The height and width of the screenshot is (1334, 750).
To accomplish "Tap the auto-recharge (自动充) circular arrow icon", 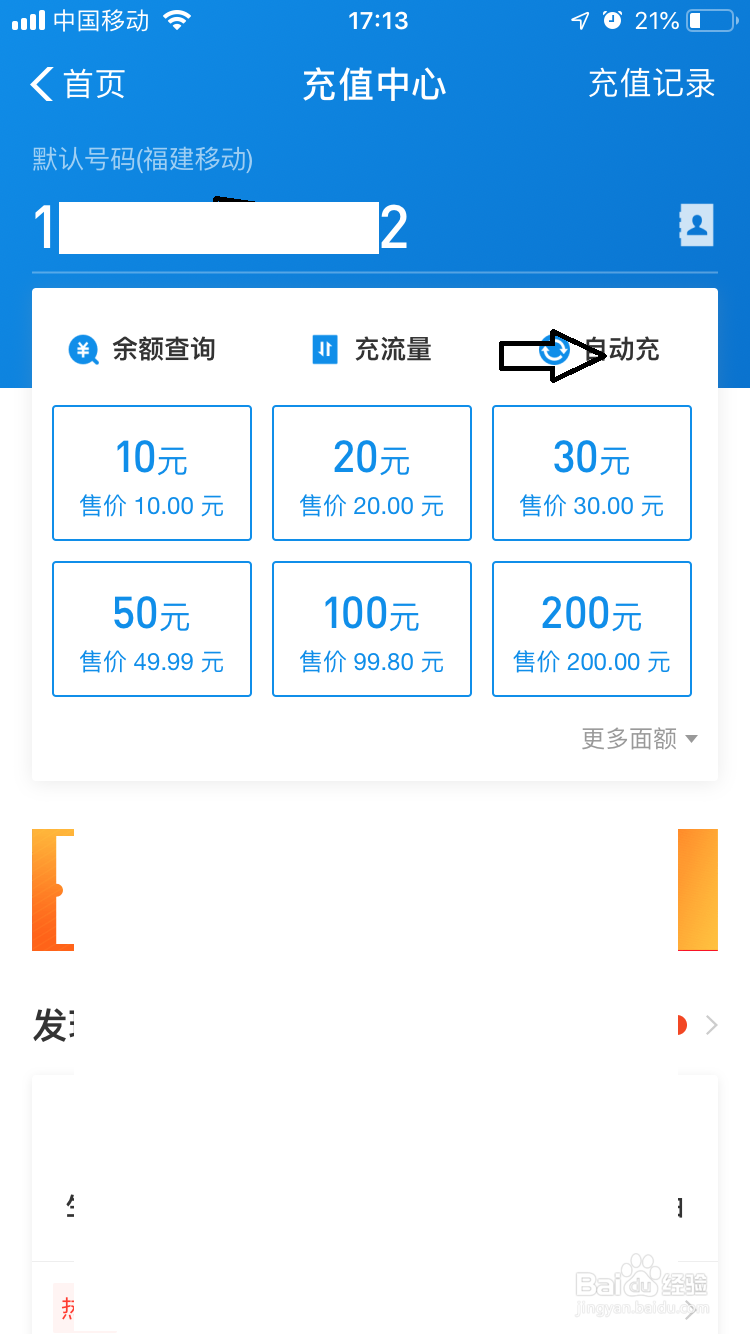I will (553, 350).
